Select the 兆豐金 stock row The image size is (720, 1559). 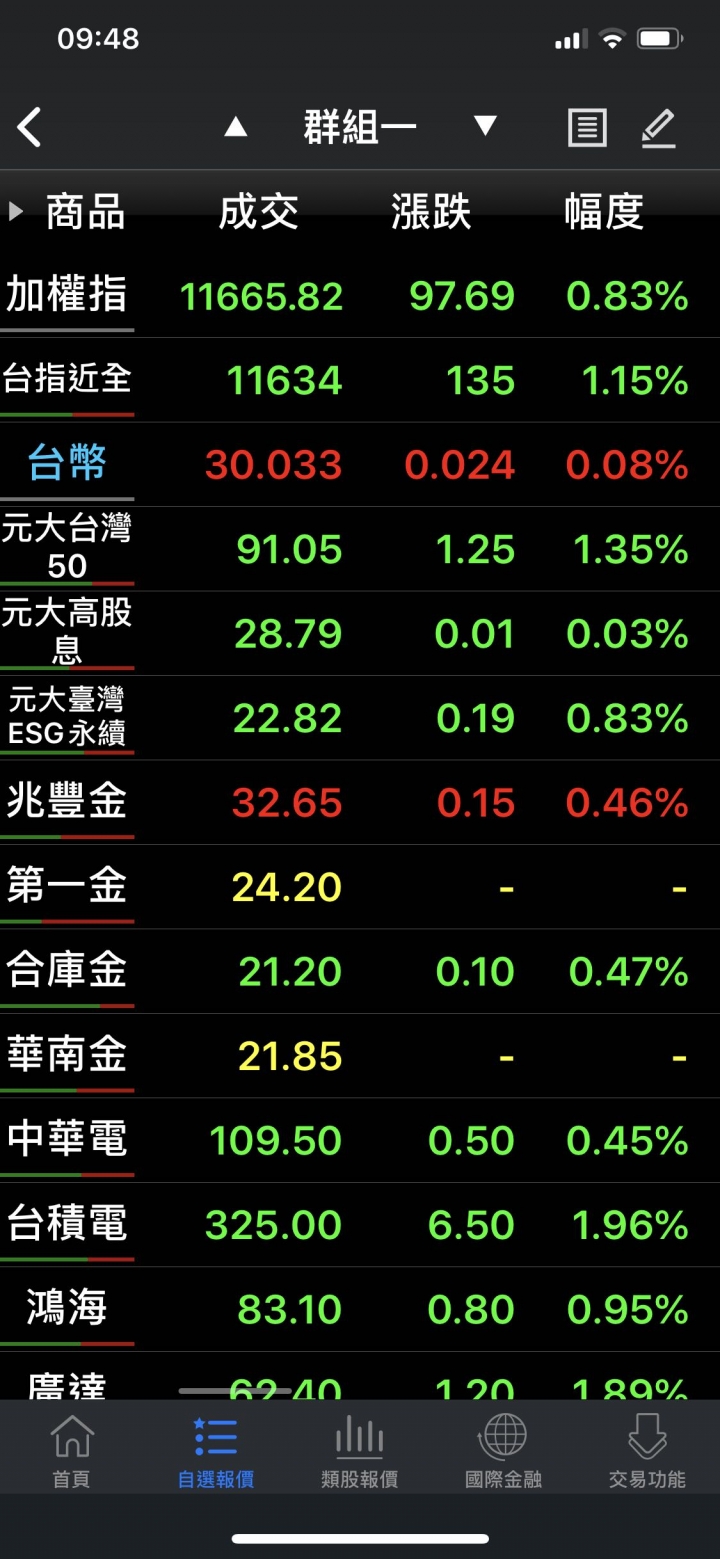pyautogui.click(x=360, y=803)
